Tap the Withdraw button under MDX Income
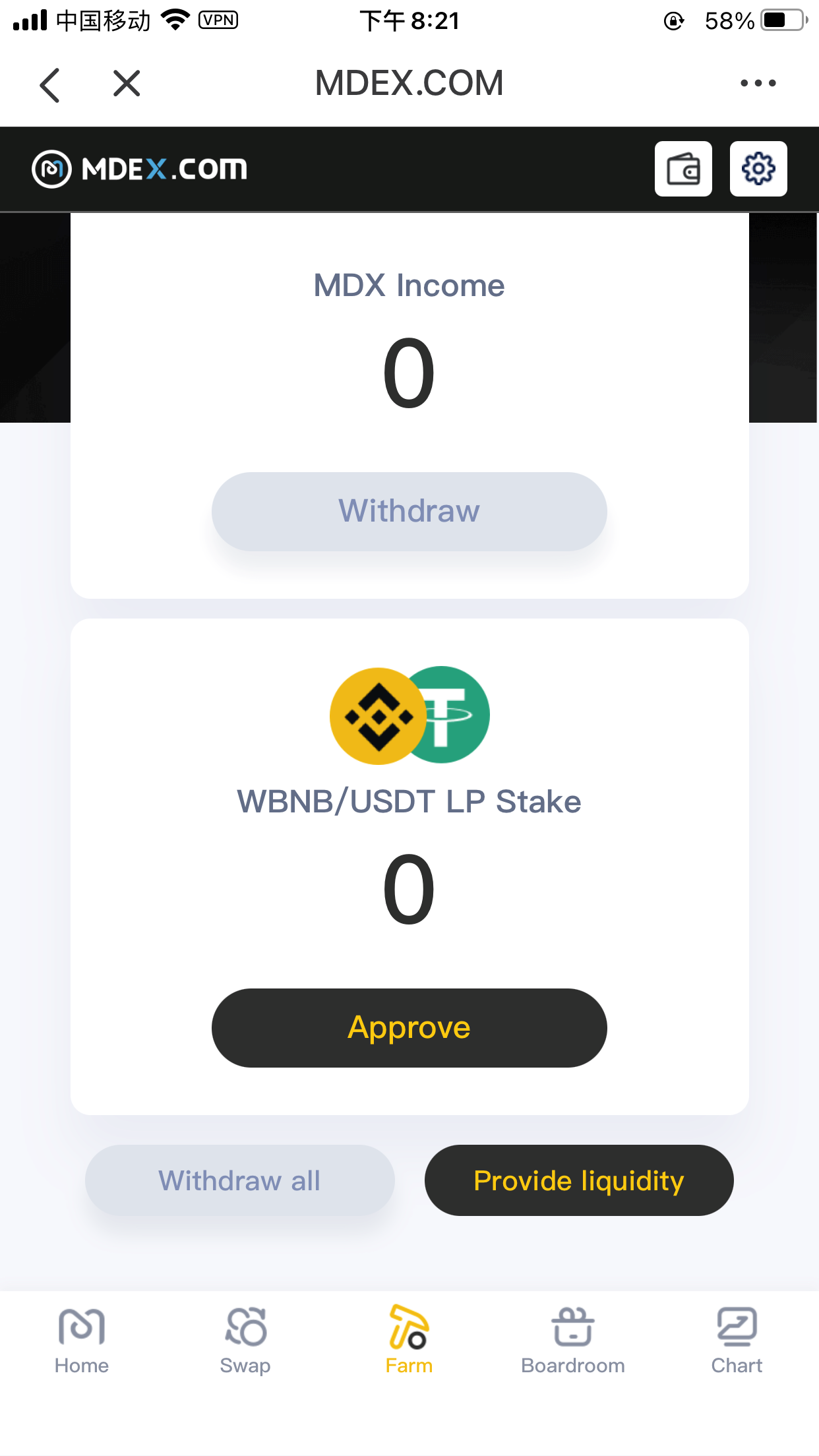 (409, 512)
